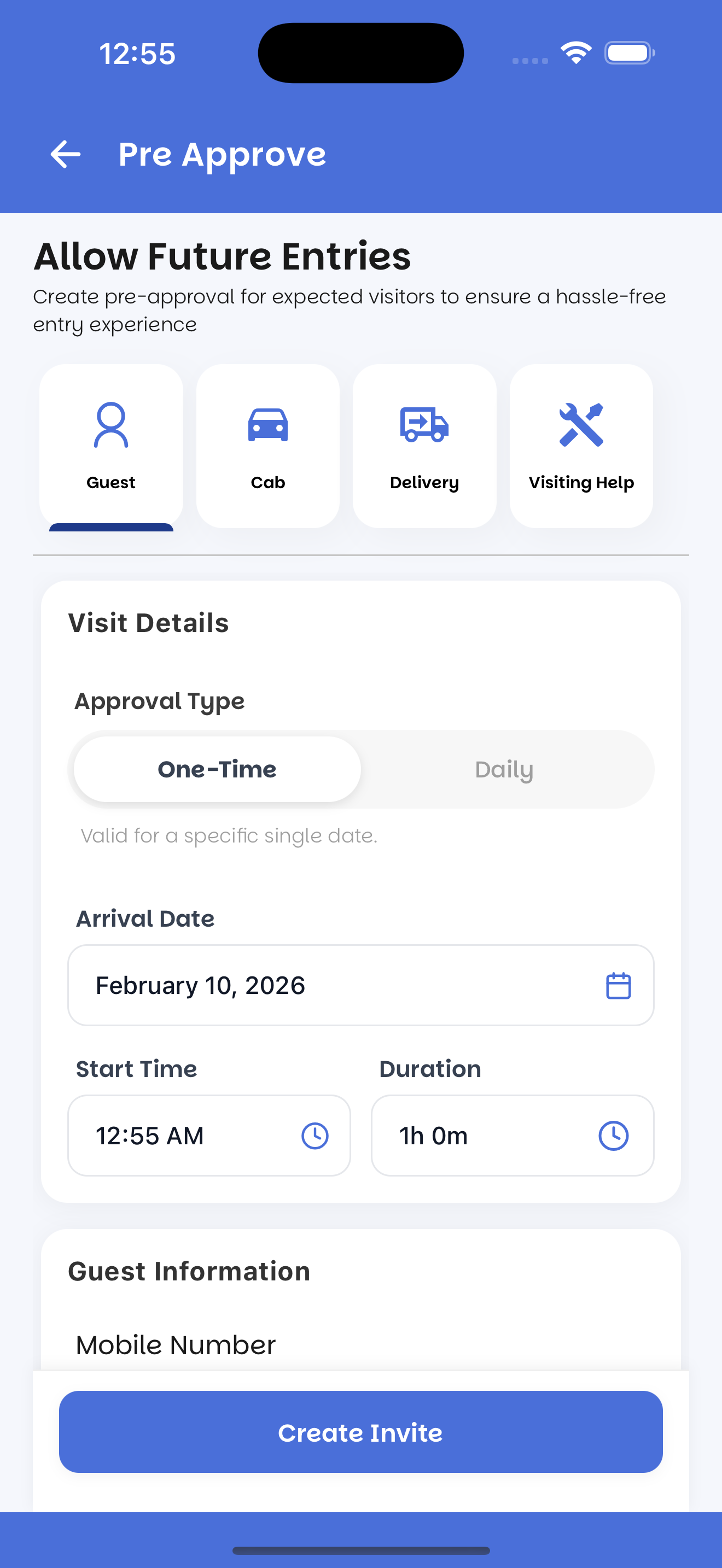
Task: Open the calendar icon beside Arrival Date
Action: tap(619, 985)
